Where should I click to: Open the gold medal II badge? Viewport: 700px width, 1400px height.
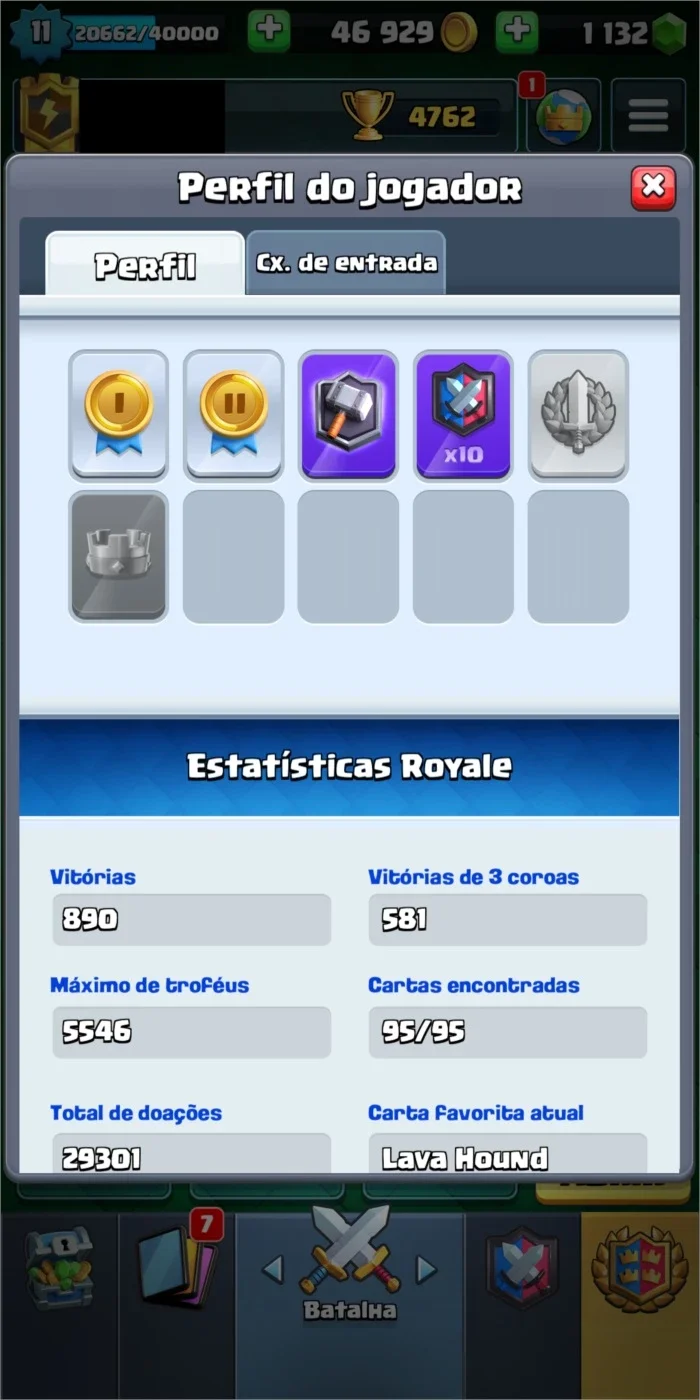pyautogui.click(x=233, y=415)
